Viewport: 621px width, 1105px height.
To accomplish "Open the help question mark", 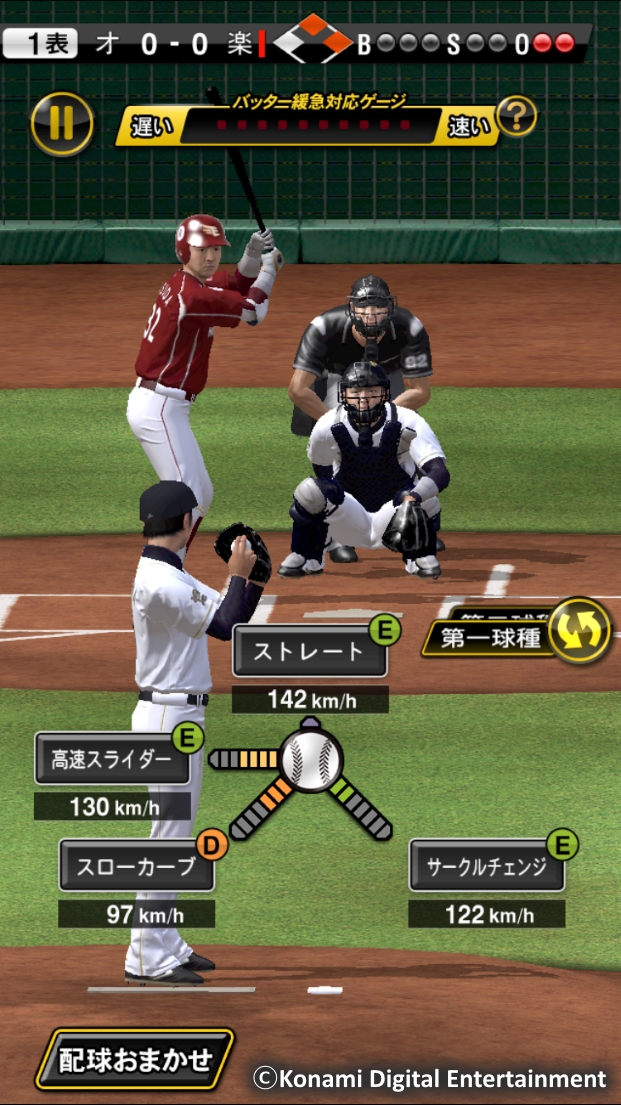I will pyautogui.click(x=516, y=119).
